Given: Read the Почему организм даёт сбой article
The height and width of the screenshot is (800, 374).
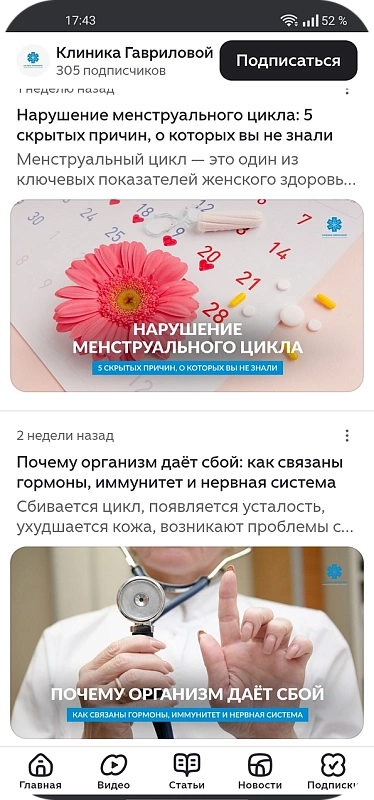Looking at the screenshot, I should [180, 472].
